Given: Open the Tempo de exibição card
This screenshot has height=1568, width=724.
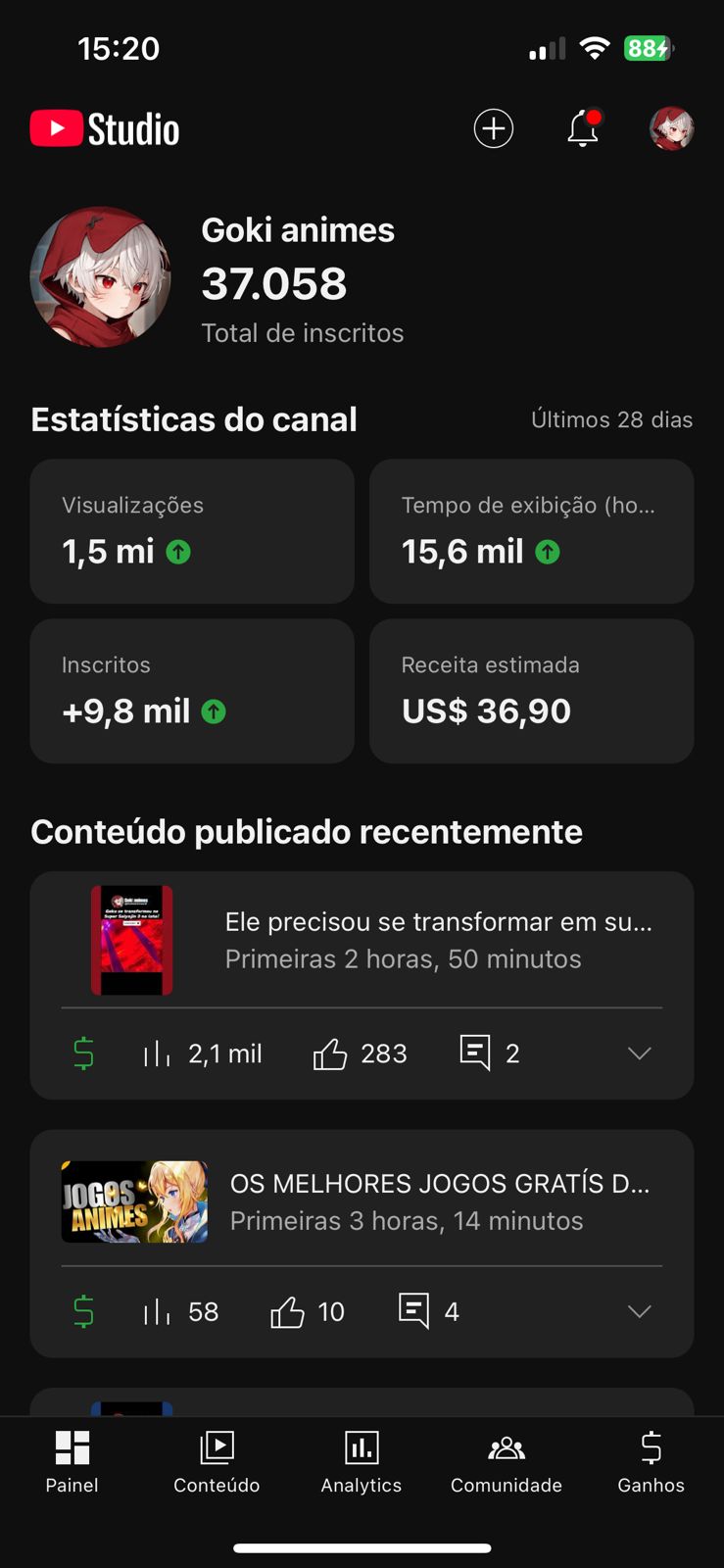Looking at the screenshot, I should 531,531.
